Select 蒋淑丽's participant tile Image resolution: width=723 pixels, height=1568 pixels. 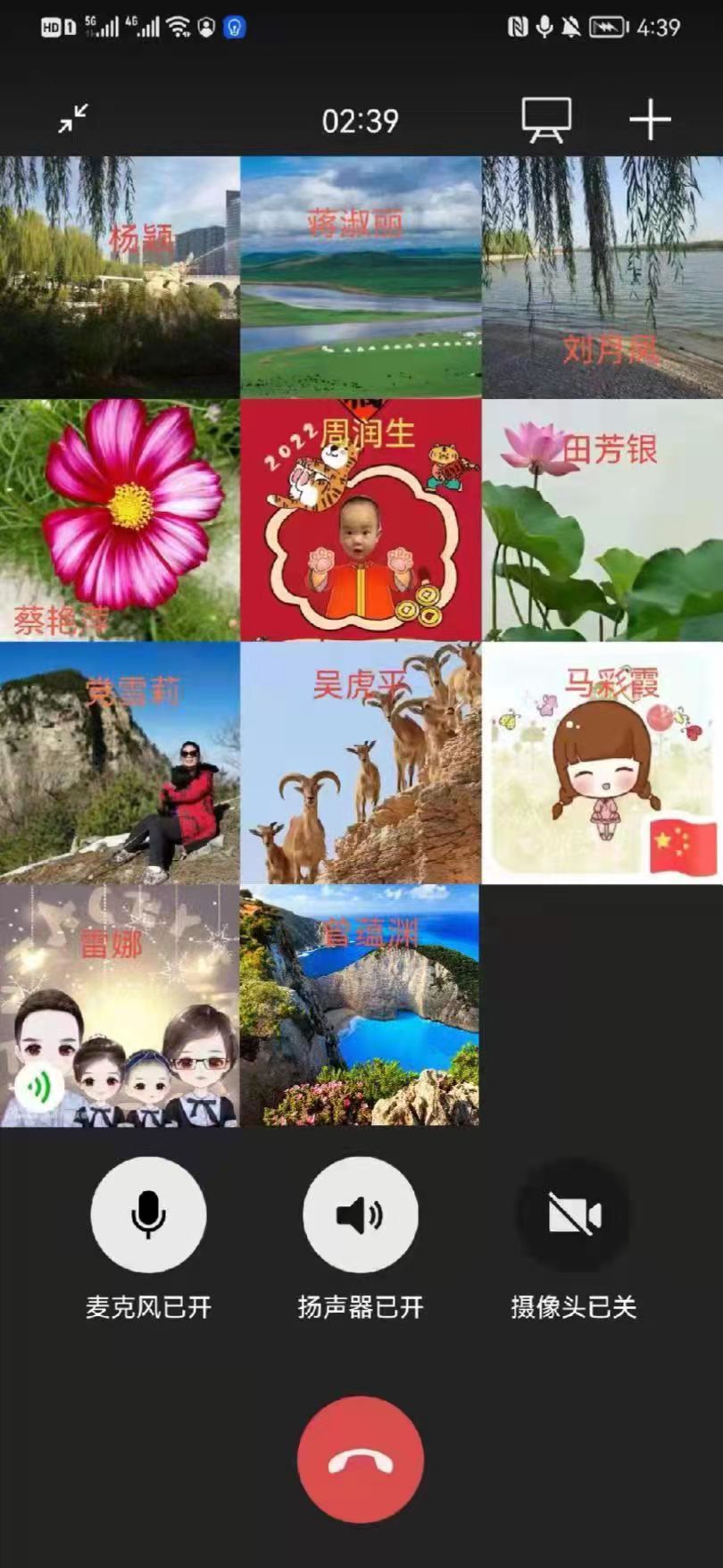pos(361,277)
